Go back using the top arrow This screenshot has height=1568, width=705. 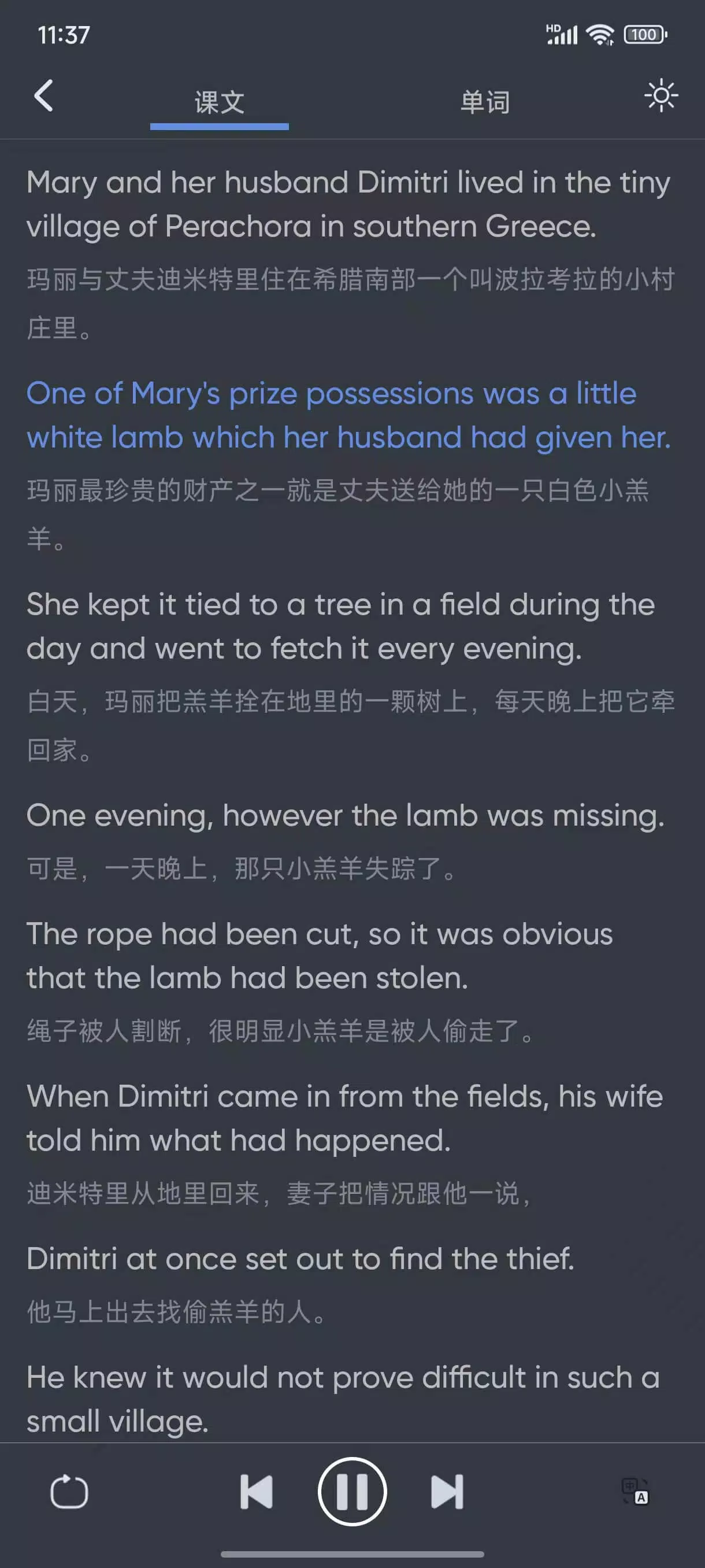(x=44, y=96)
